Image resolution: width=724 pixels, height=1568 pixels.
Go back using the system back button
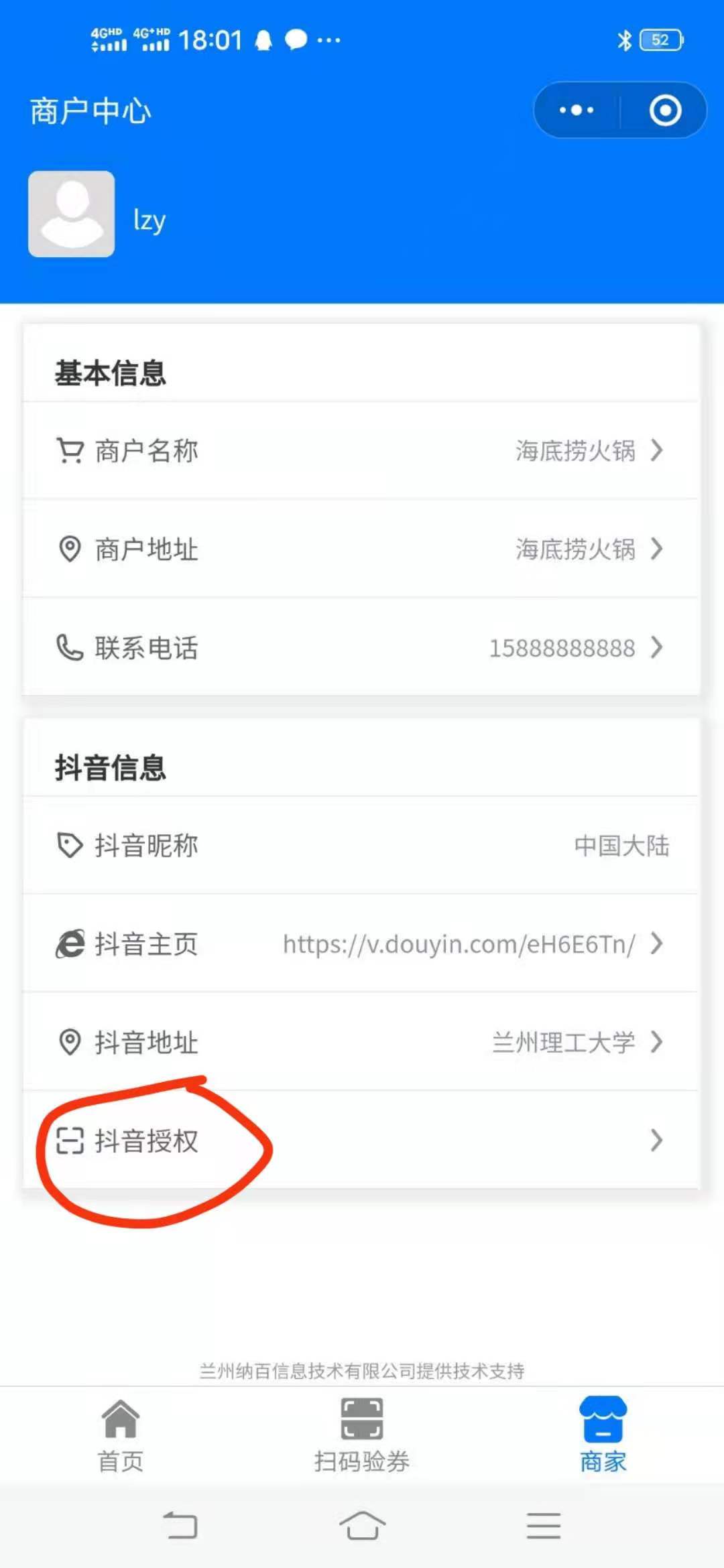(x=180, y=1526)
